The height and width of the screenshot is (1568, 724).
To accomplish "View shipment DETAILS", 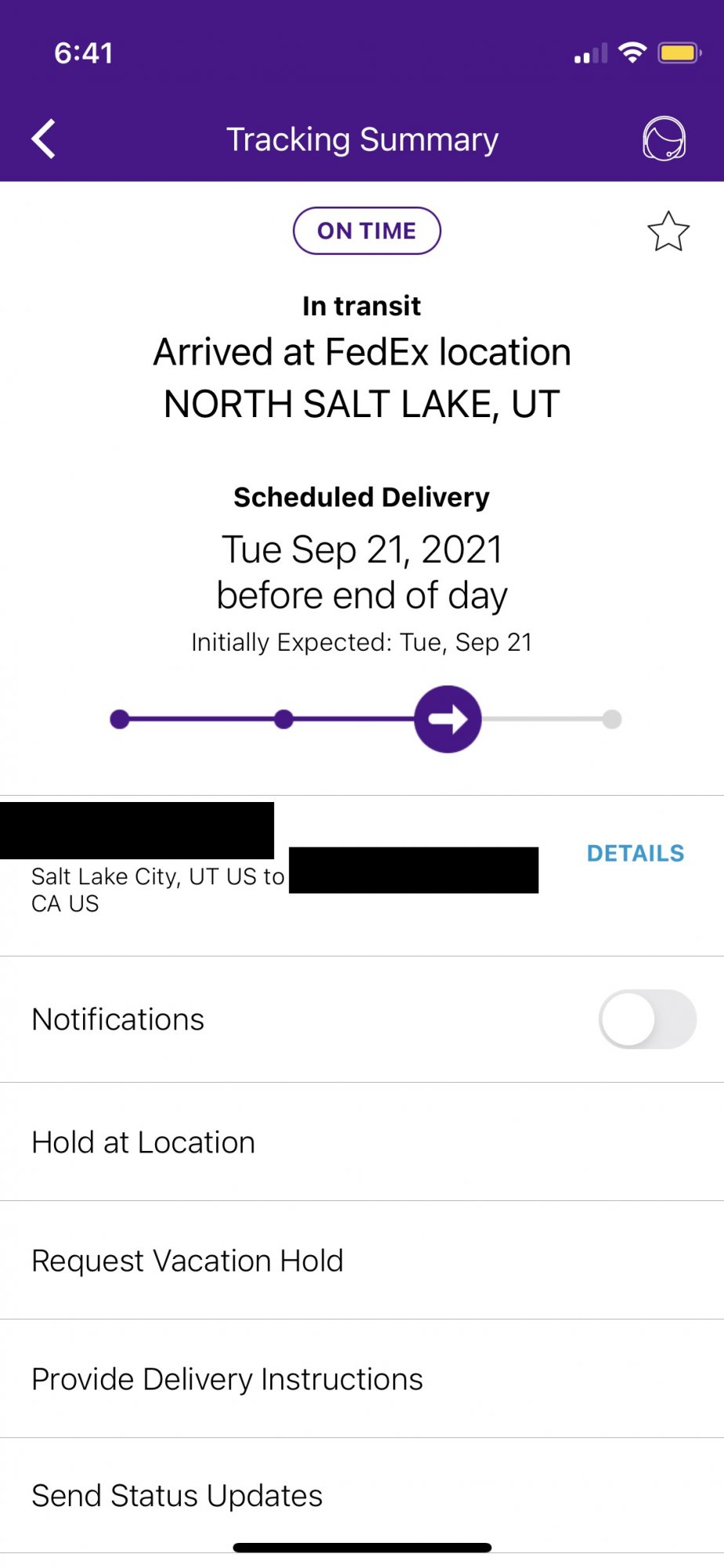I will [635, 853].
